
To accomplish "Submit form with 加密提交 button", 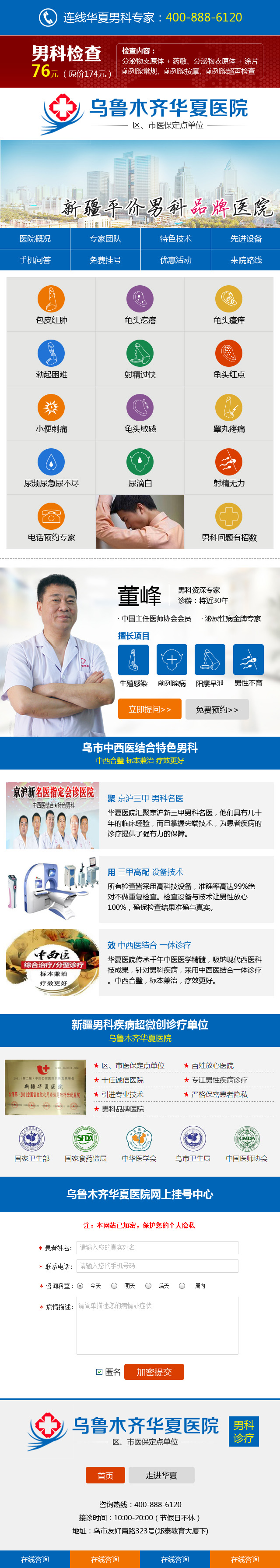I will click(x=154, y=1371).
